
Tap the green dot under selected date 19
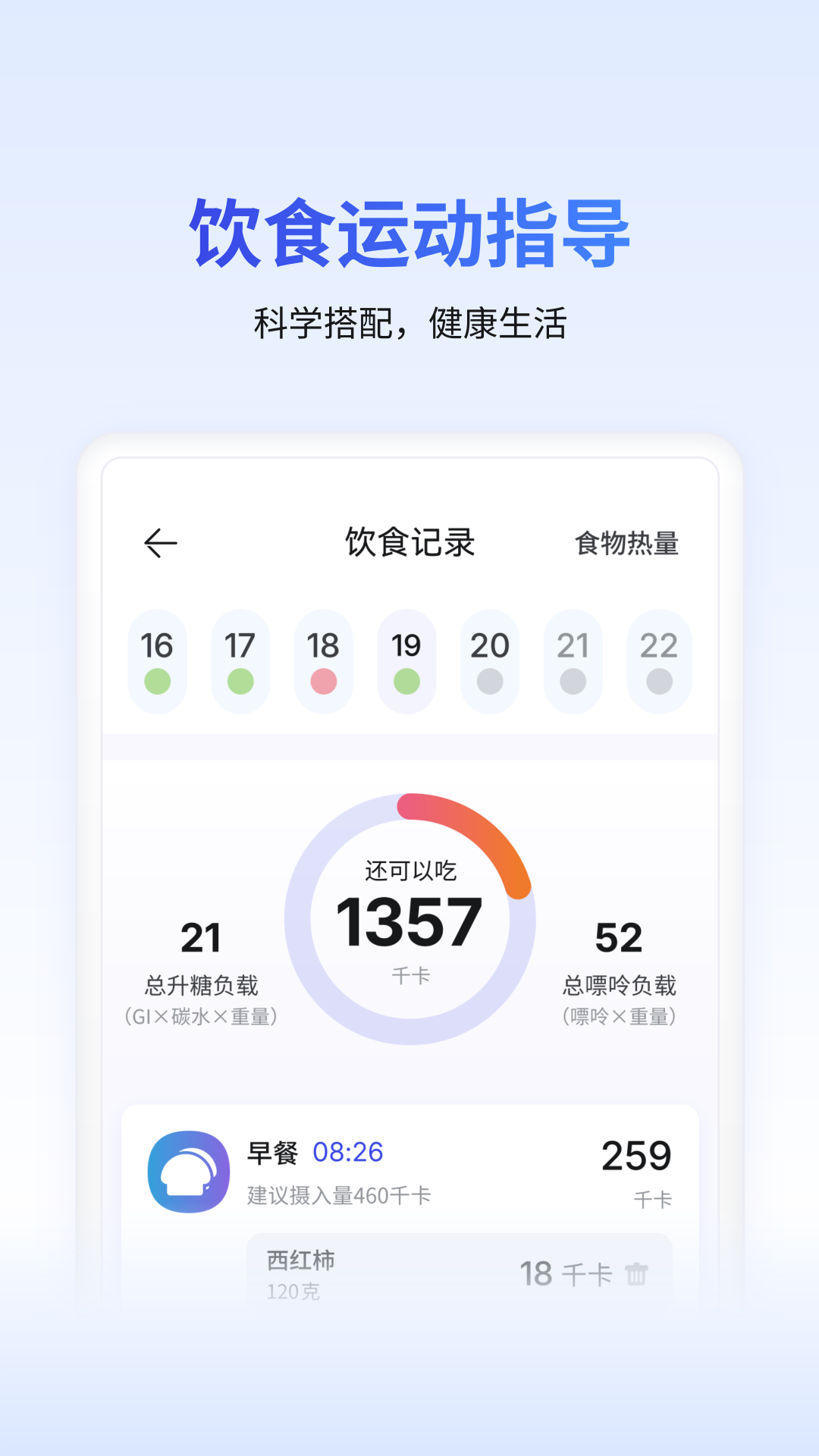(407, 682)
